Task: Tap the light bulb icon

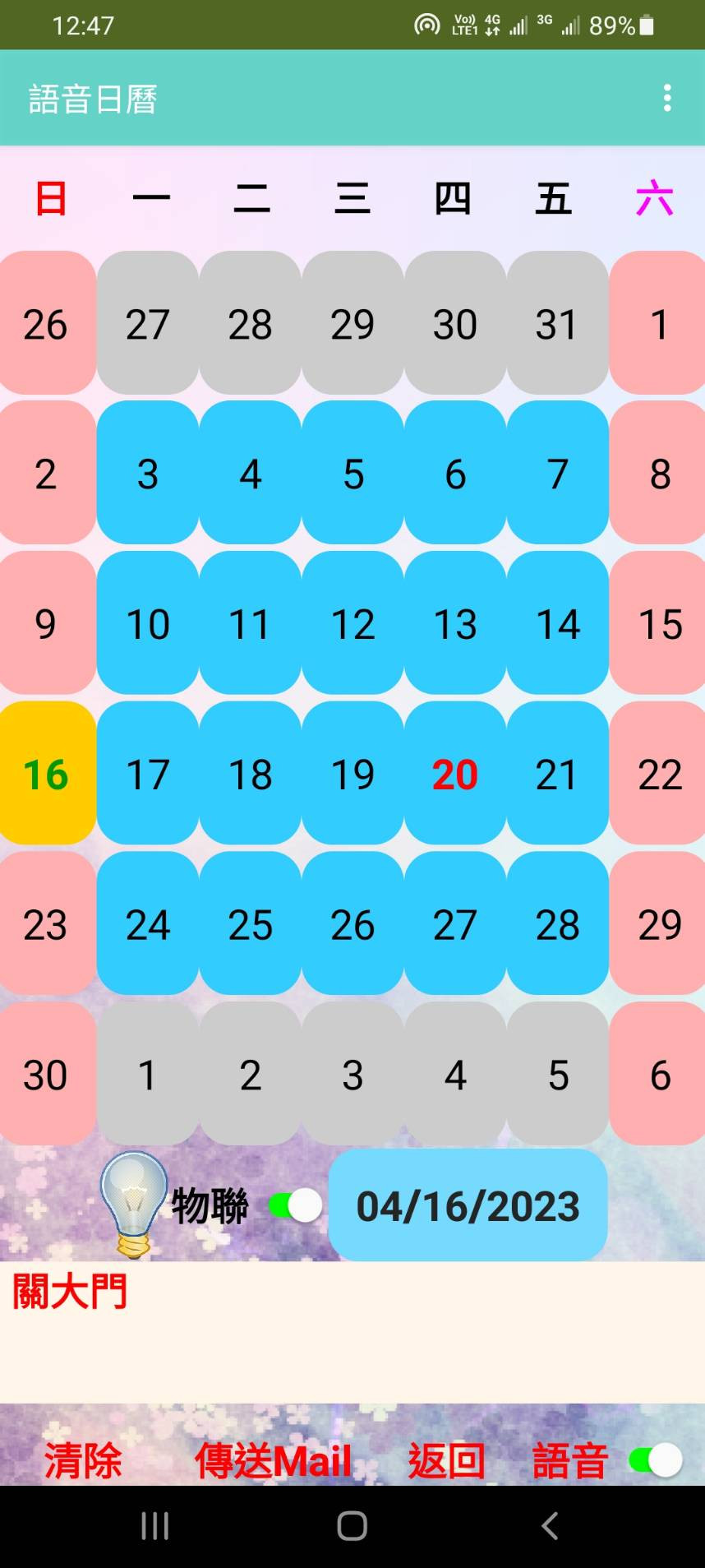Action: coord(133,1204)
